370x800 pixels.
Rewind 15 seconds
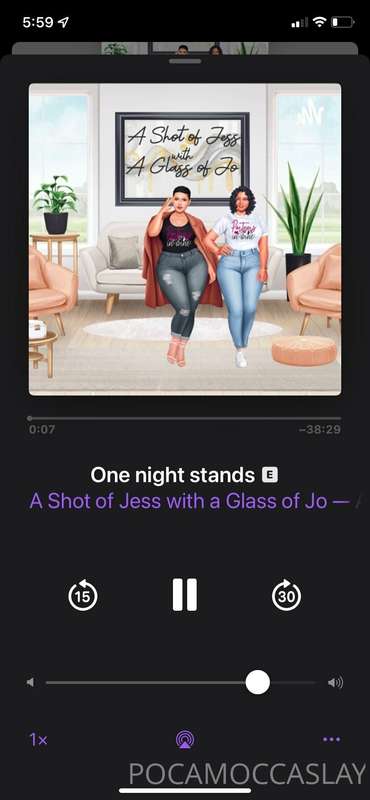coord(83,595)
